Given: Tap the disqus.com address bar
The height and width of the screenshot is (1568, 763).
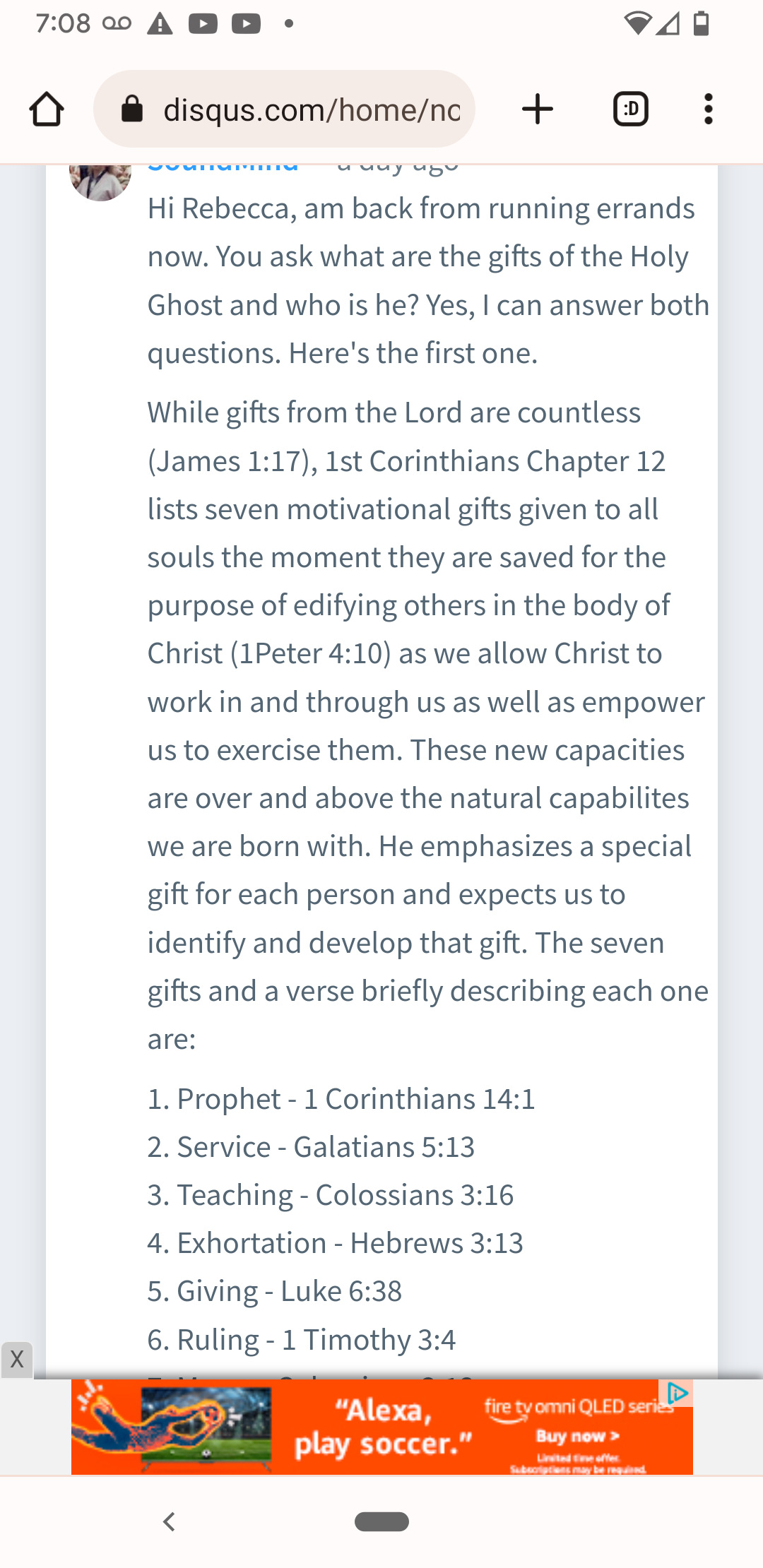Looking at the screenshot, I should pos(284,109).
